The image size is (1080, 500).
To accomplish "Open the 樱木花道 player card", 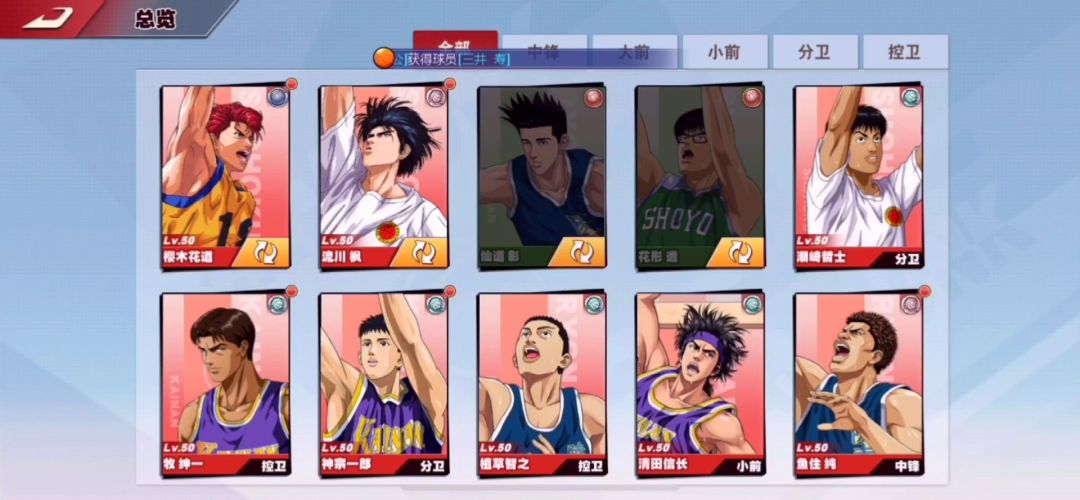I will coord(225,177).
